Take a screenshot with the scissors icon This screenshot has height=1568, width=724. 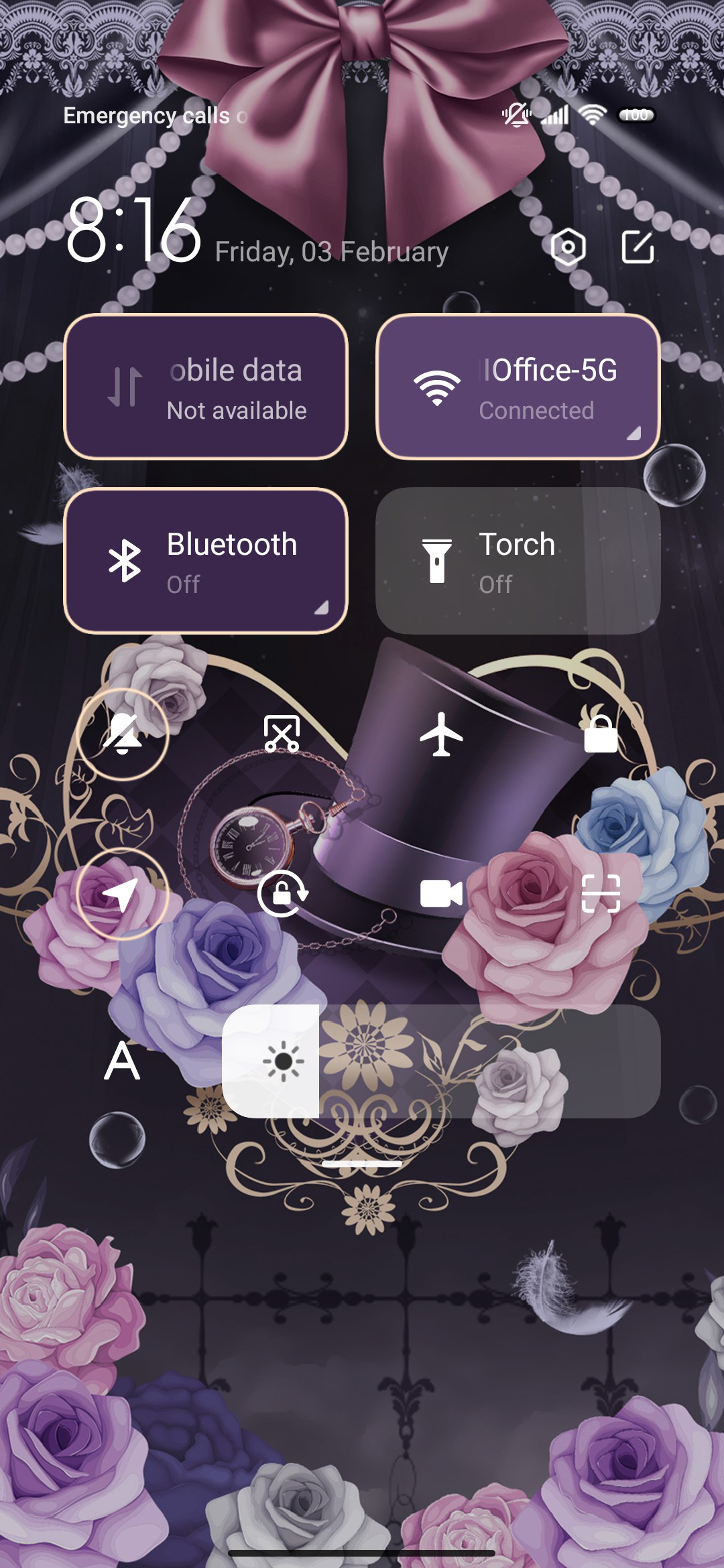[x=282, y=734]
